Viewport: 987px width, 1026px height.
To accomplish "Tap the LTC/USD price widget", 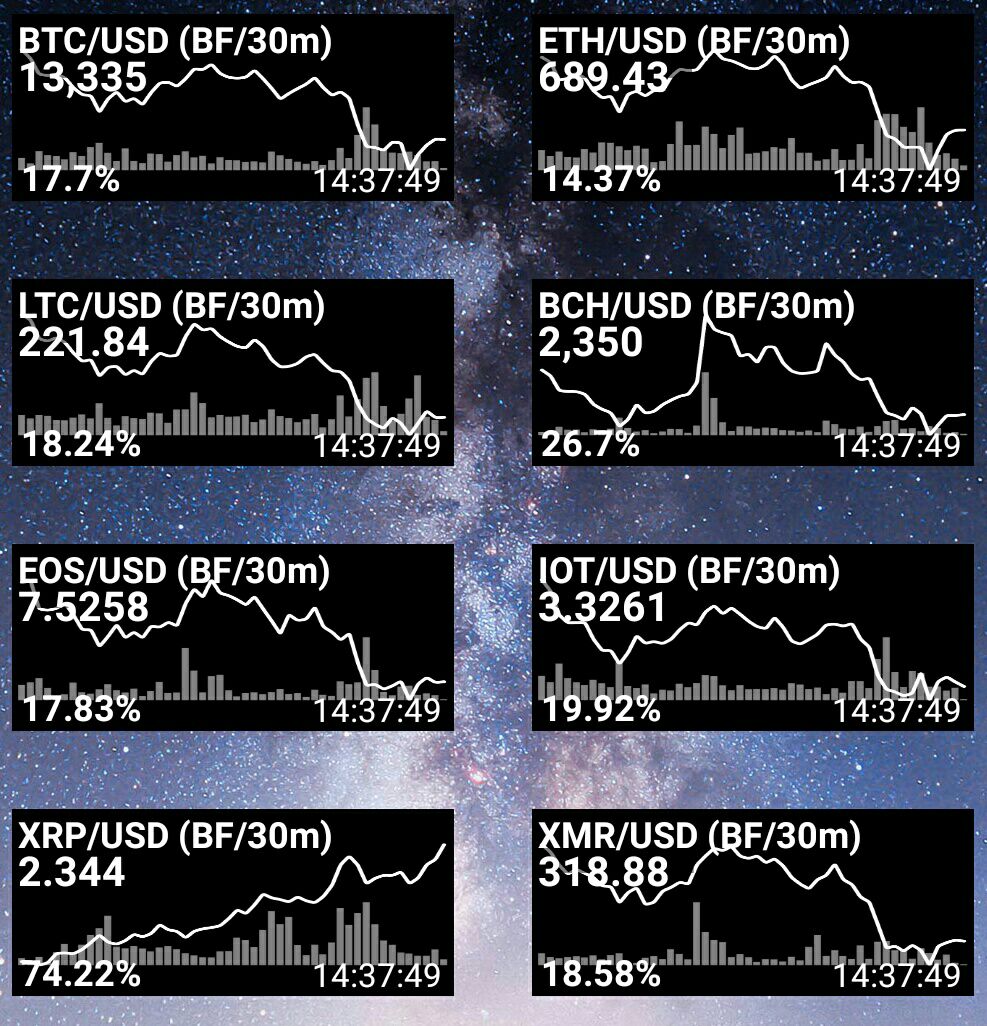I will [x=233, y=372].
